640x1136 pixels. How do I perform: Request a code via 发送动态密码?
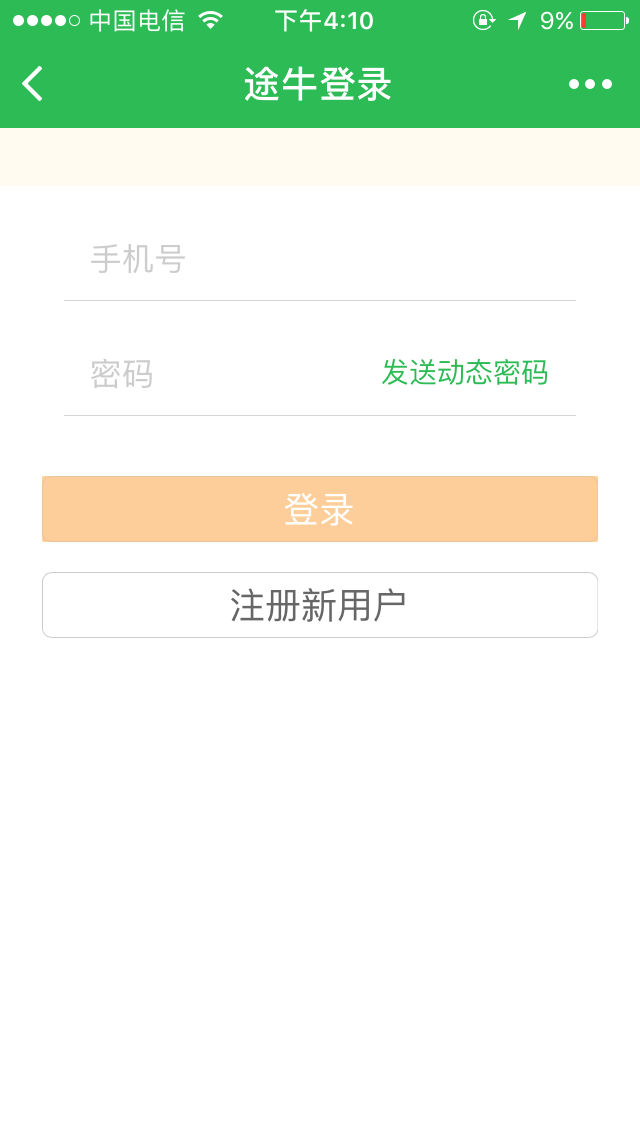465,373
